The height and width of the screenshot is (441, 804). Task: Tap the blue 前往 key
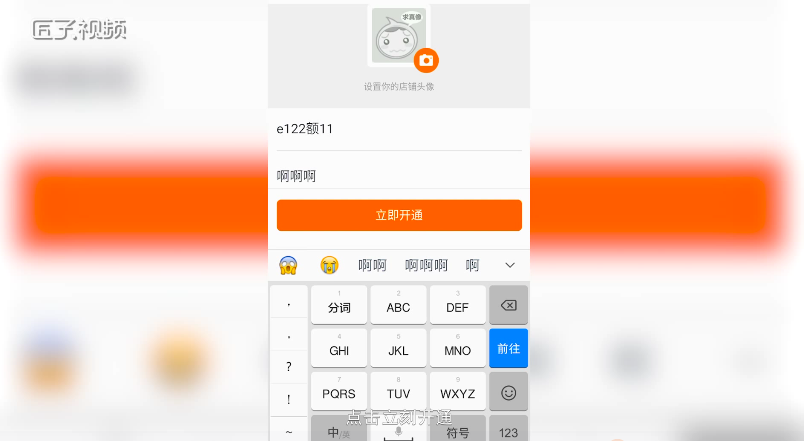(x=508, y=349)
